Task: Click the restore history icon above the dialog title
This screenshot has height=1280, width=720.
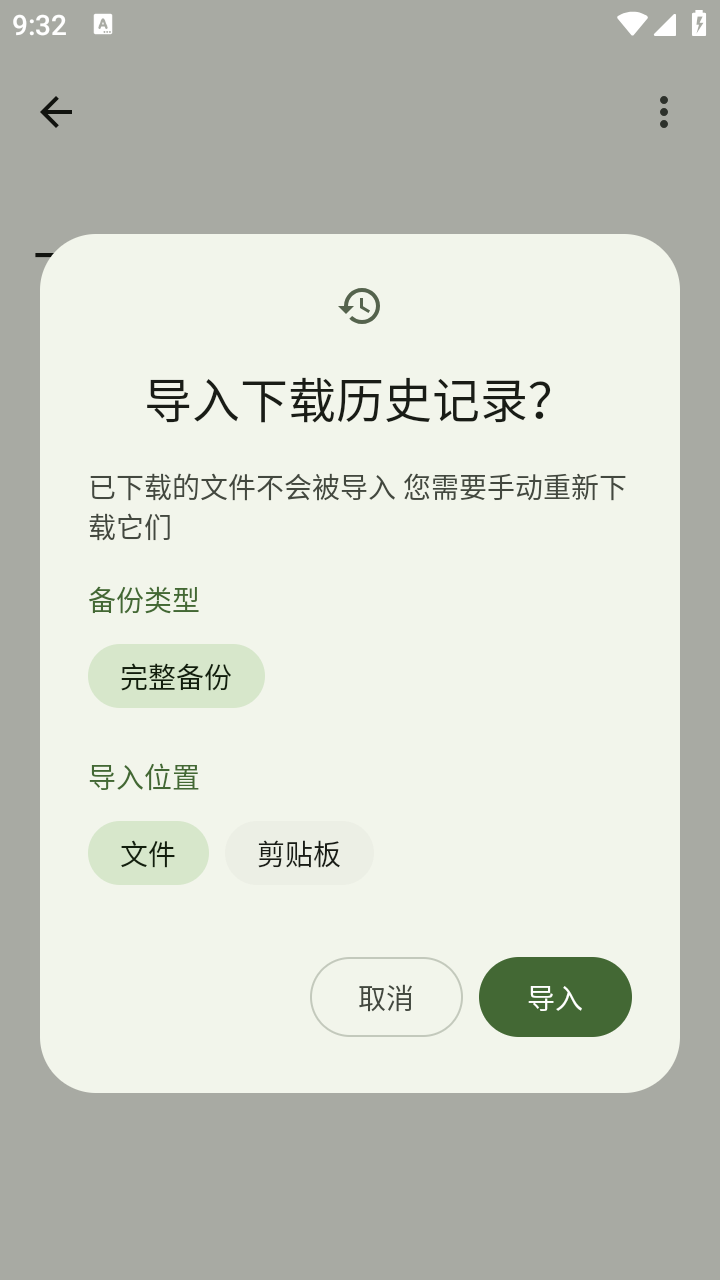Action: pos(360,305)
